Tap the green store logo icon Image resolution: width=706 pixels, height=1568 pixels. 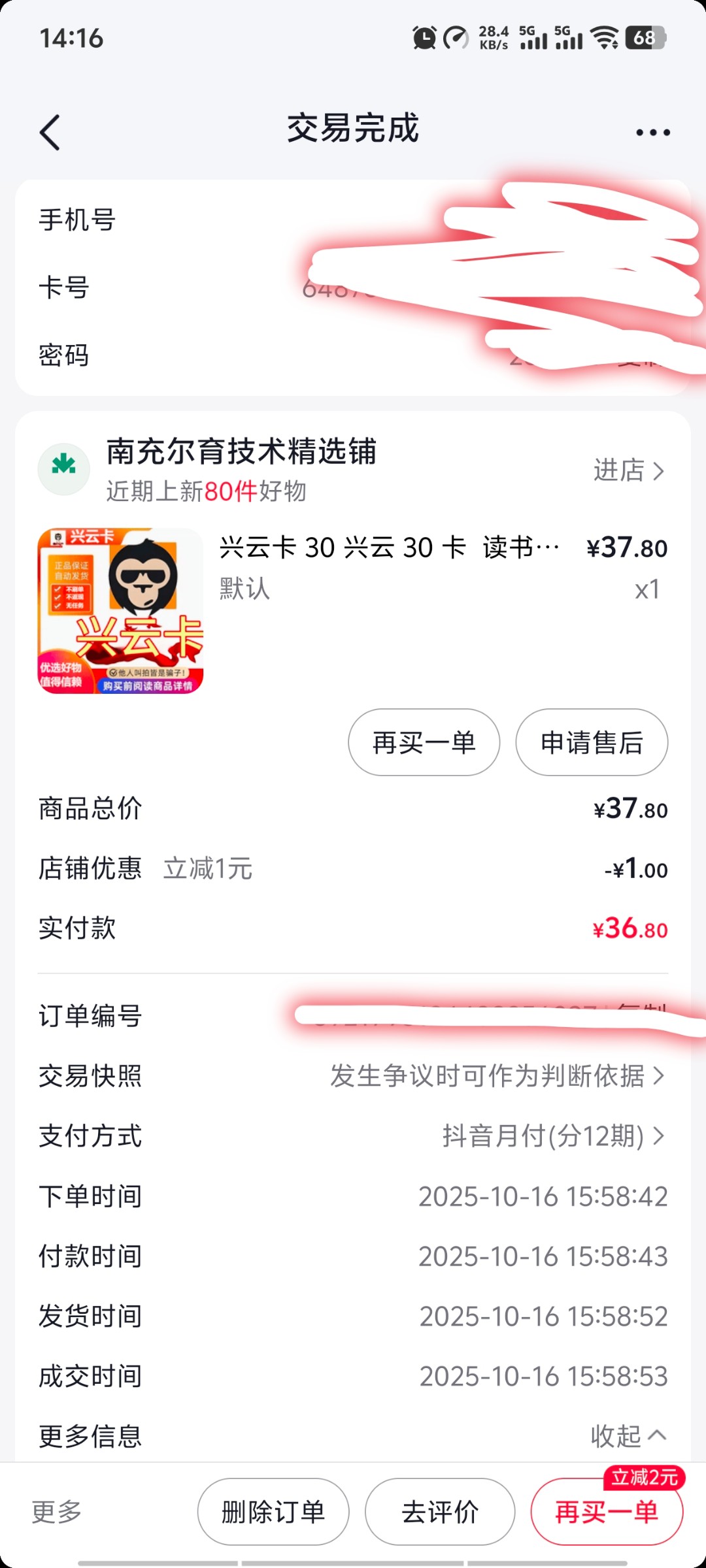click(63, 468)
